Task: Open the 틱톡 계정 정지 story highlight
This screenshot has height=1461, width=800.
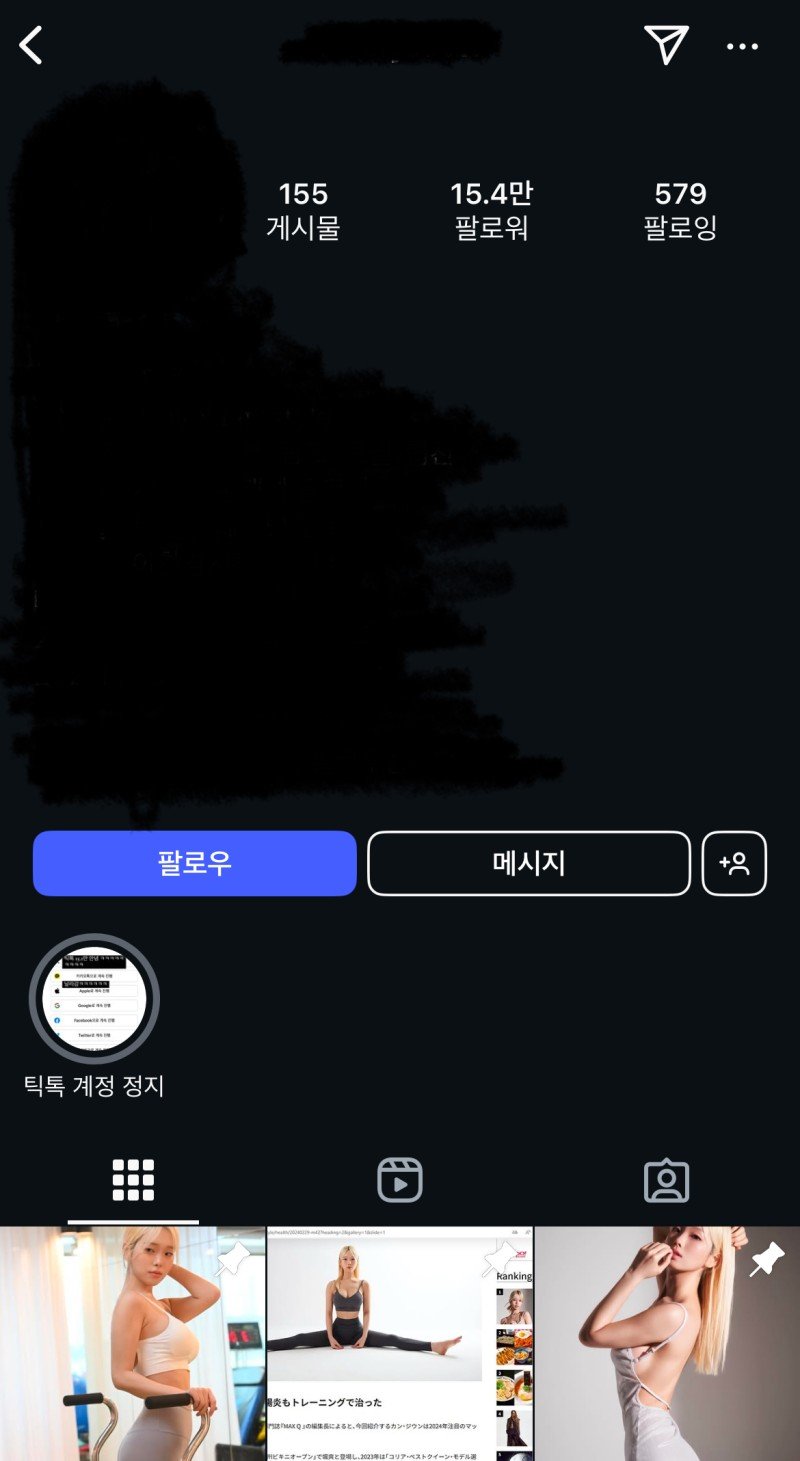Action: pyautogui.click(x=94, y=998)
